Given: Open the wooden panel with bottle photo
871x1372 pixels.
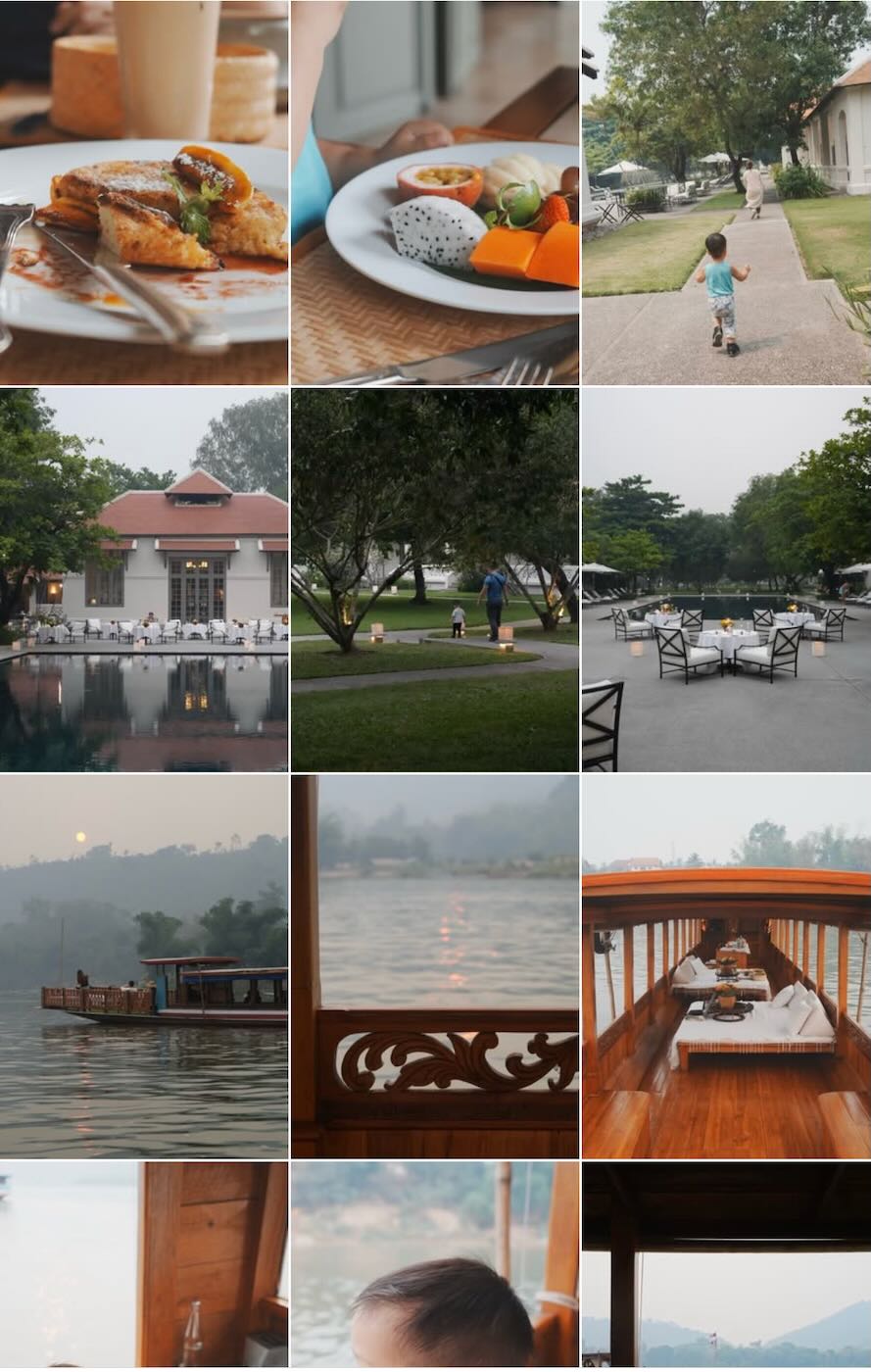Looking at the screenshot, I should 144,1266.
